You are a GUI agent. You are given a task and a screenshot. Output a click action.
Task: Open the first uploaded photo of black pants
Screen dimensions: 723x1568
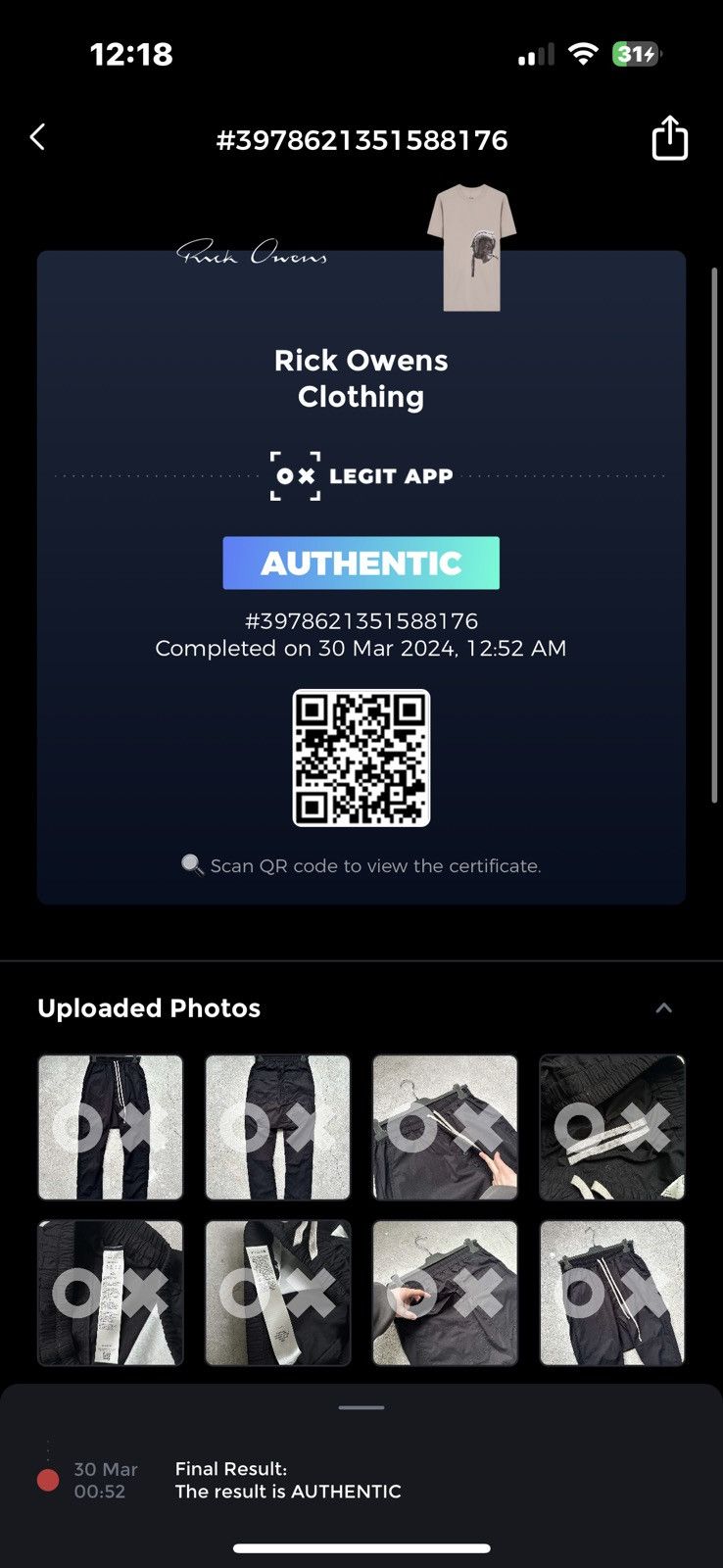click(111, 1127)
